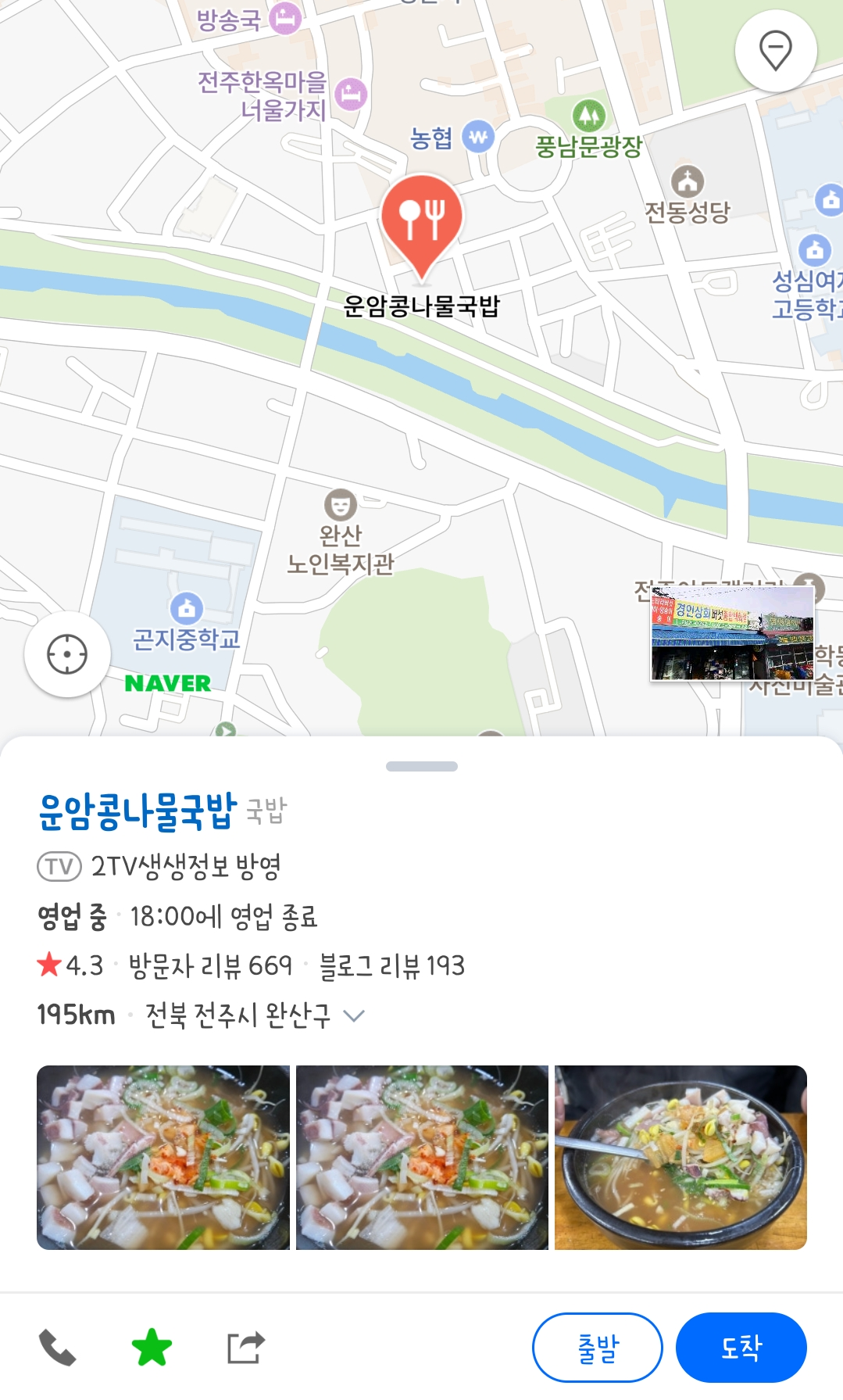Call the restaurant via phone icon
843x1400 pixels.
click(x=58, y=1348)
